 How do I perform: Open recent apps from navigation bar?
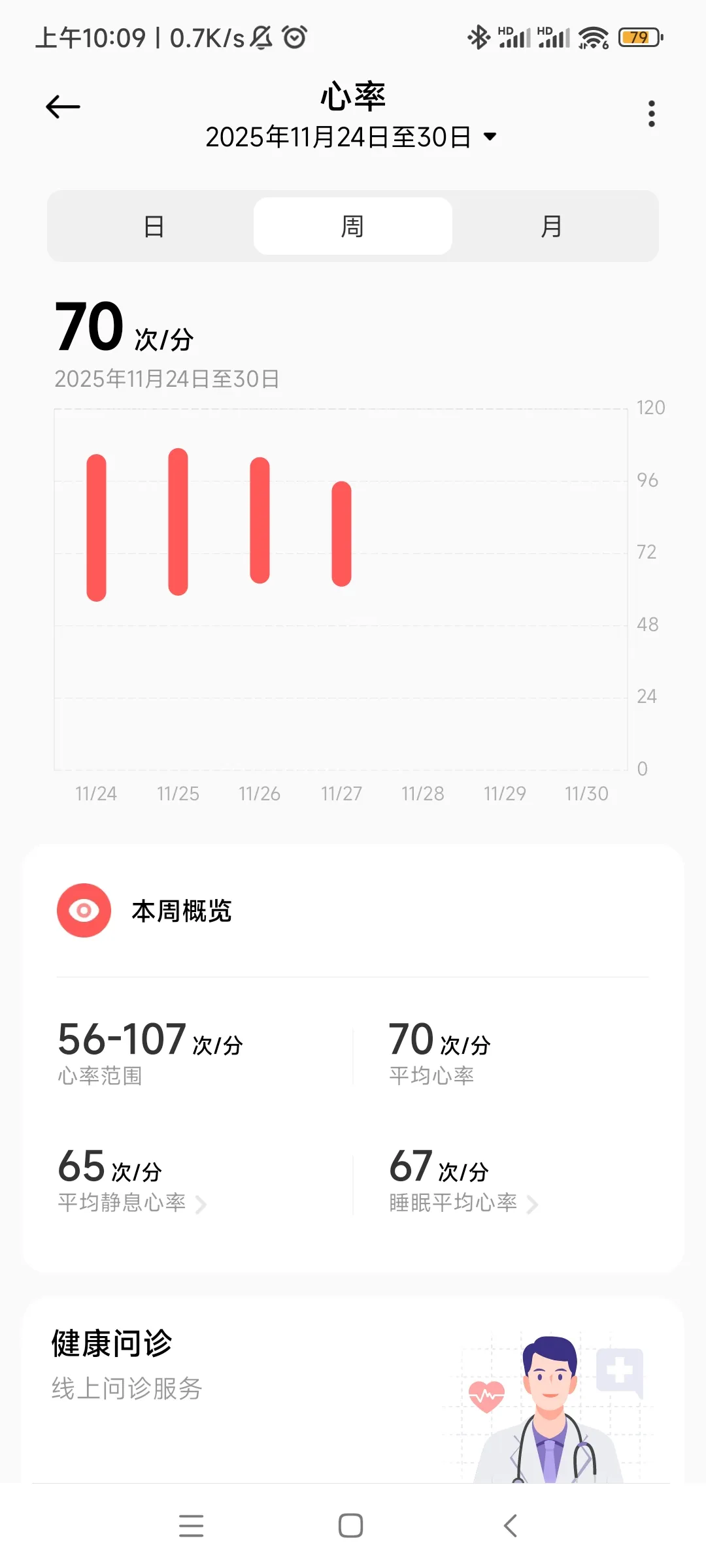pos(191,1526)
